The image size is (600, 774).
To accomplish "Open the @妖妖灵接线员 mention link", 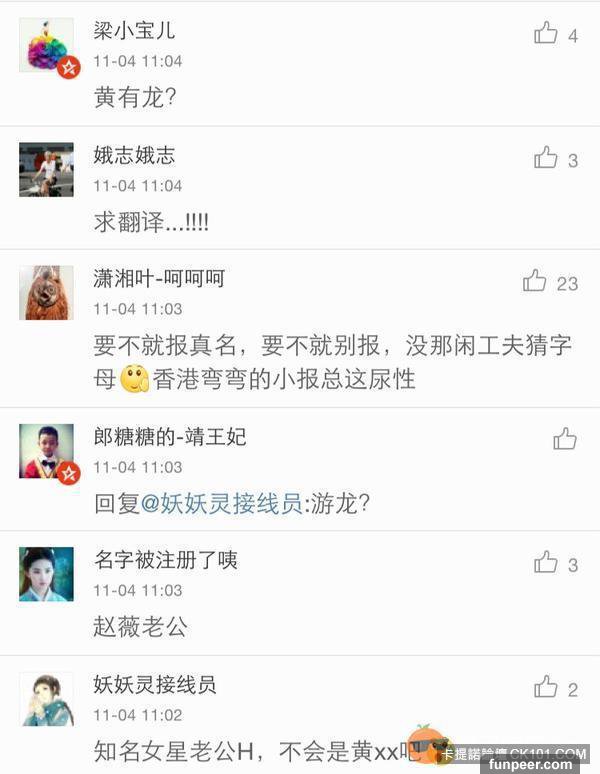I will point(222,504).
